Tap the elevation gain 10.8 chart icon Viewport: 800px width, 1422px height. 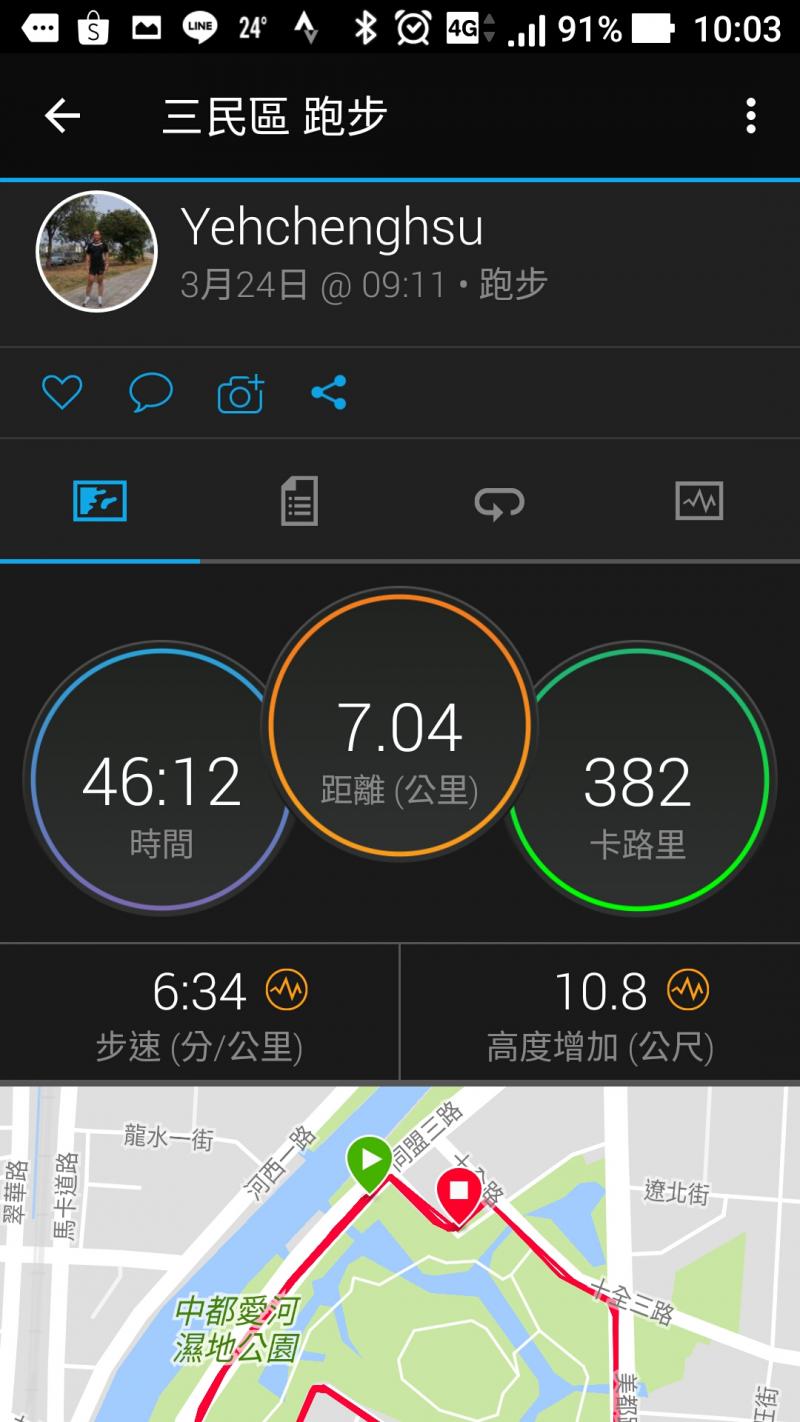(688, 991)
